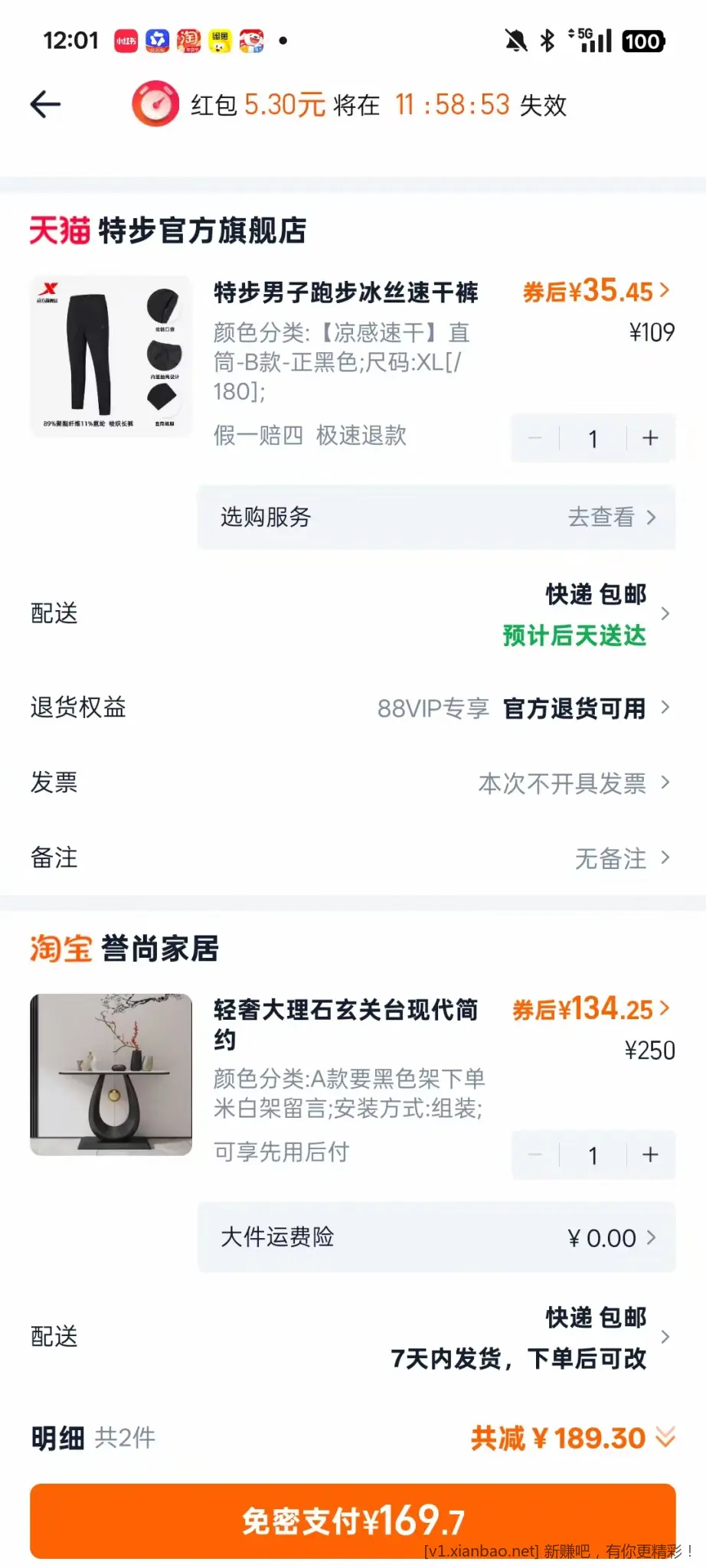Expand the 明细 discount details chevron
706x1568 pixels.
tap(665, 1438)
